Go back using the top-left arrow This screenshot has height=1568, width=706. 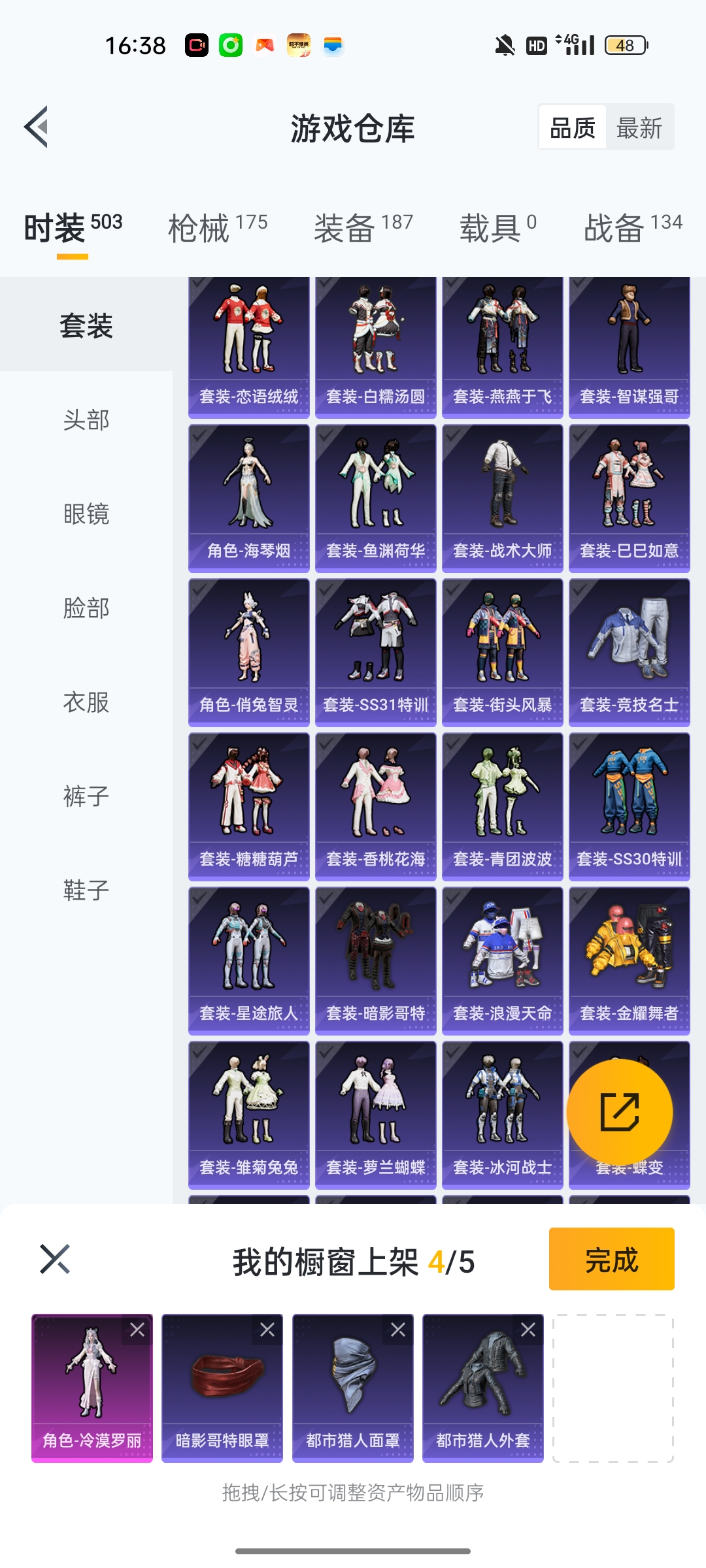[x=37, y=127]
